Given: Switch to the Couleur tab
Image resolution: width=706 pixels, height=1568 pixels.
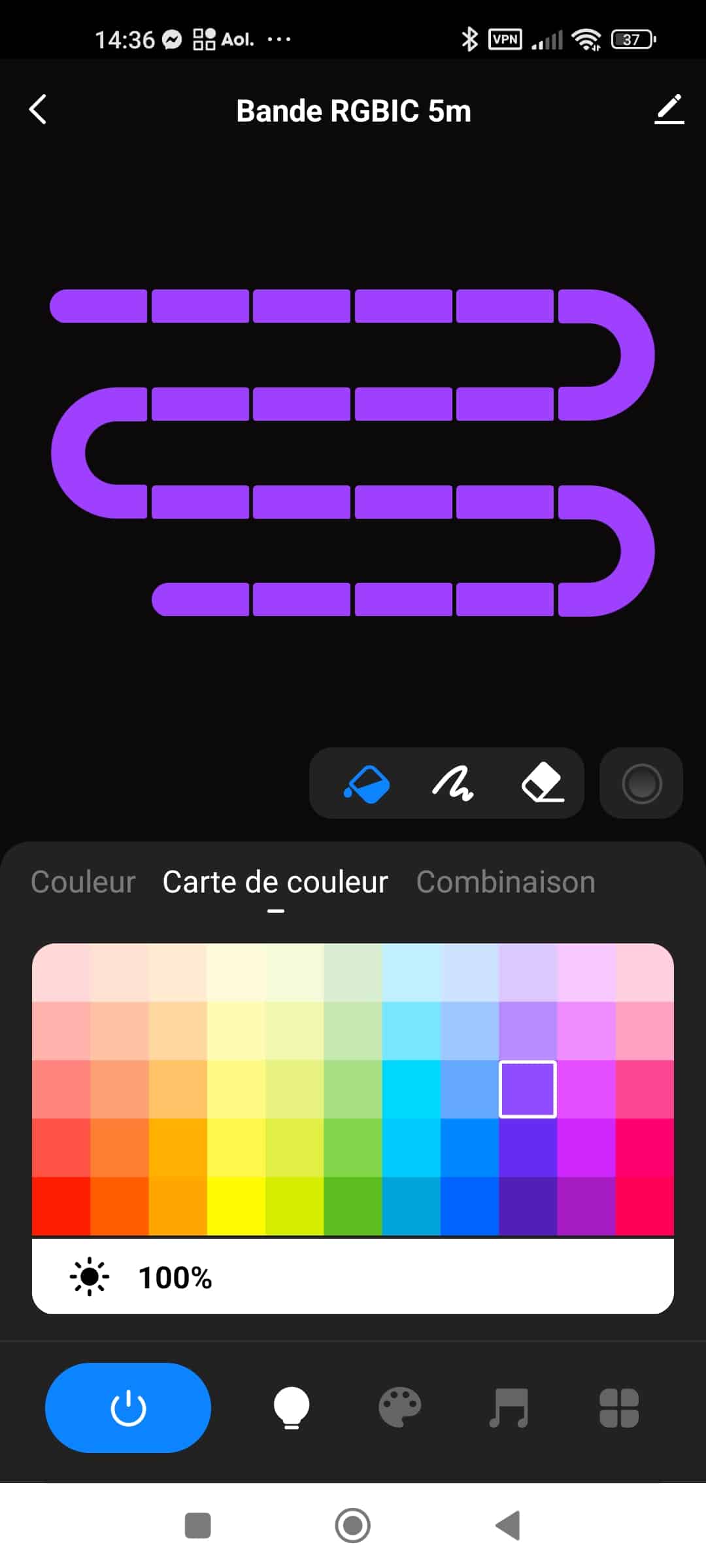Looking at the screenshot, I should [x=83, y=882].
